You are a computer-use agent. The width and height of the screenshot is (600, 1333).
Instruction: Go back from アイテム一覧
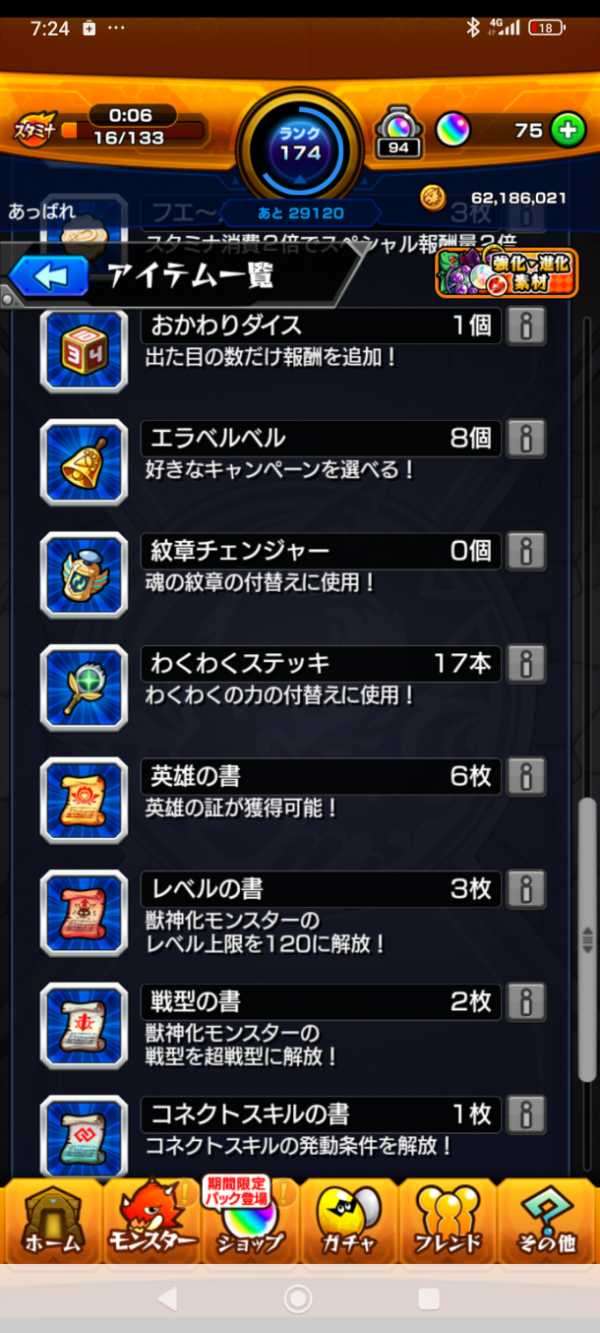coord(50,276)
